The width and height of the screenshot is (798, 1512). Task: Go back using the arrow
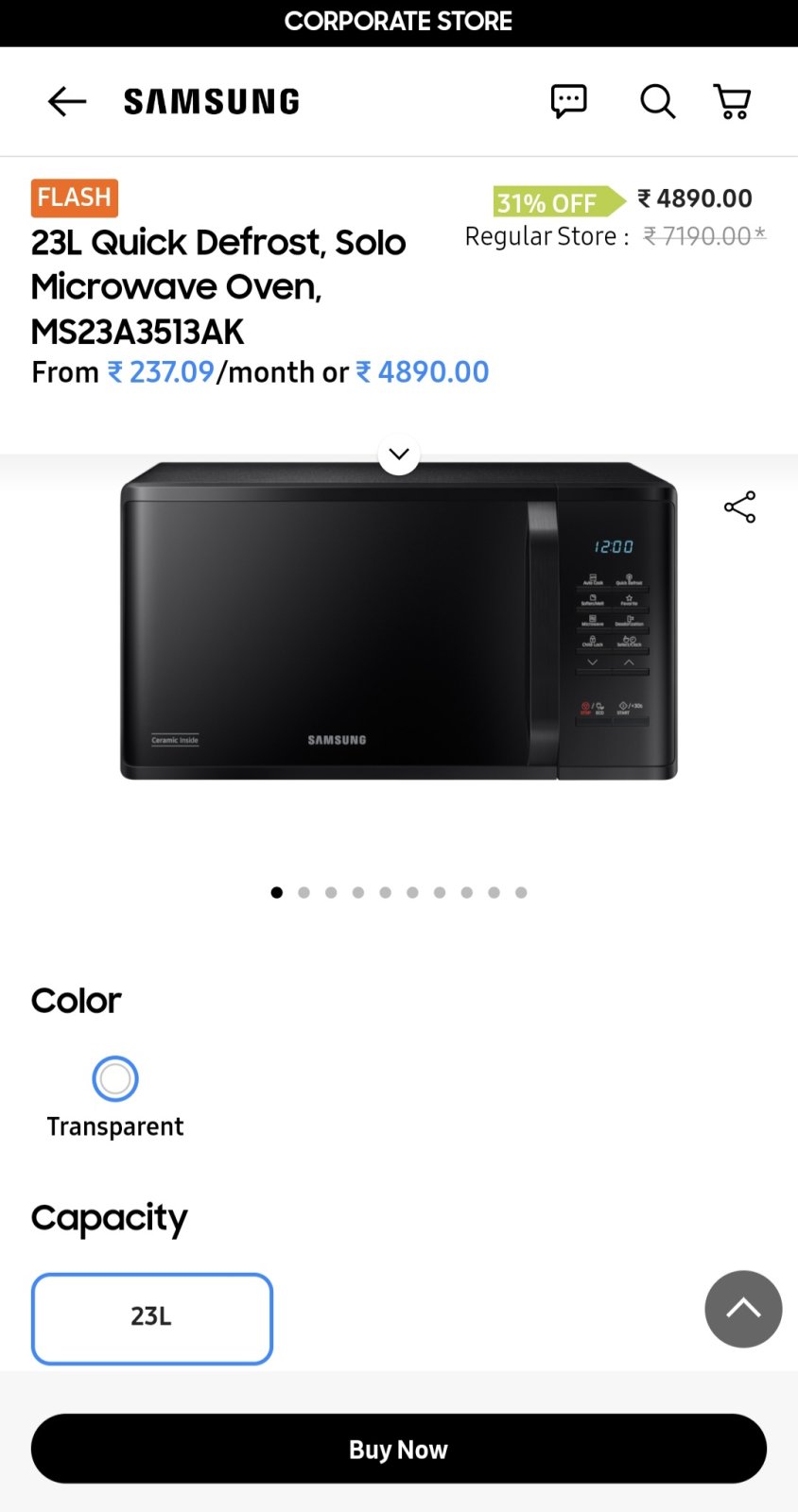(67, 101)
